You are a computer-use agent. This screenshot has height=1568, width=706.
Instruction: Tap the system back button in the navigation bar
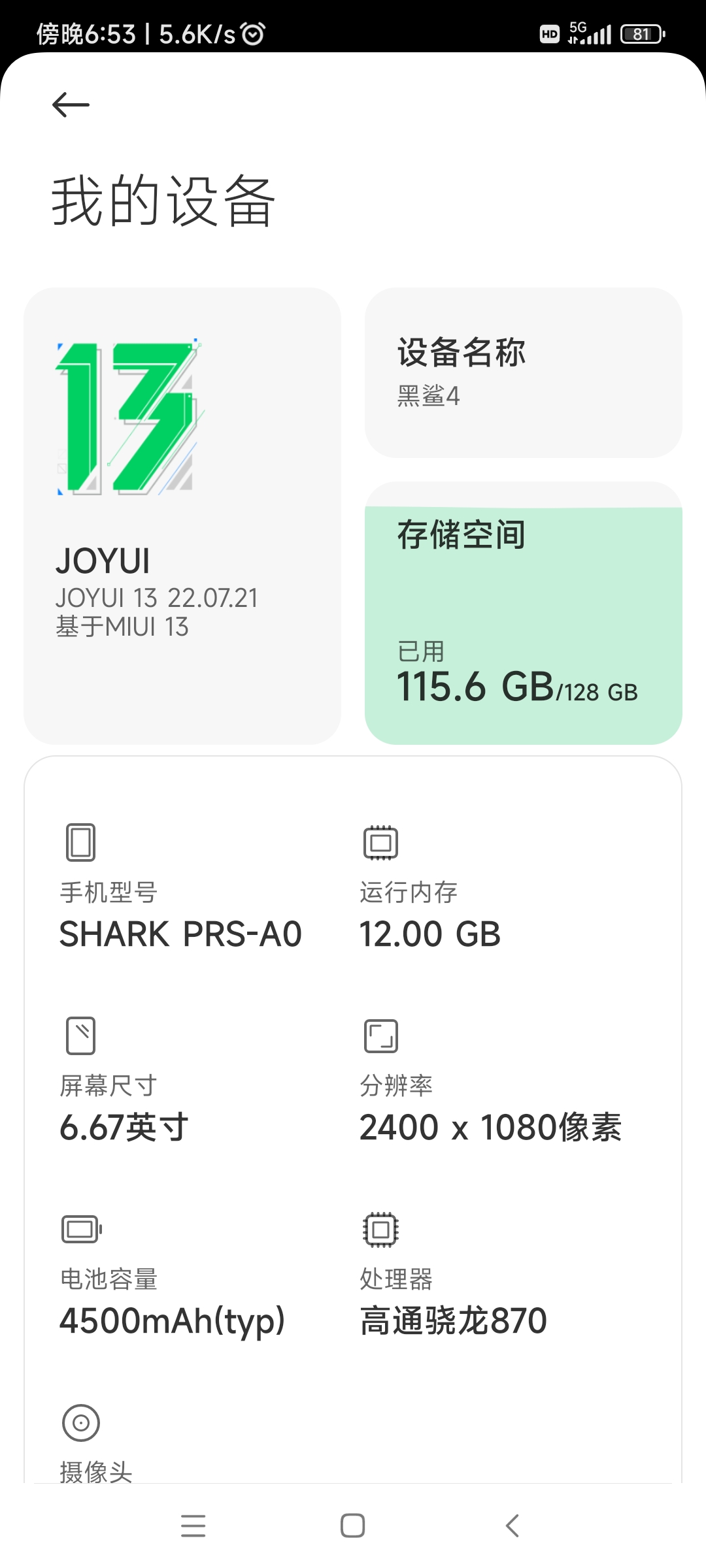(513, 1526)
